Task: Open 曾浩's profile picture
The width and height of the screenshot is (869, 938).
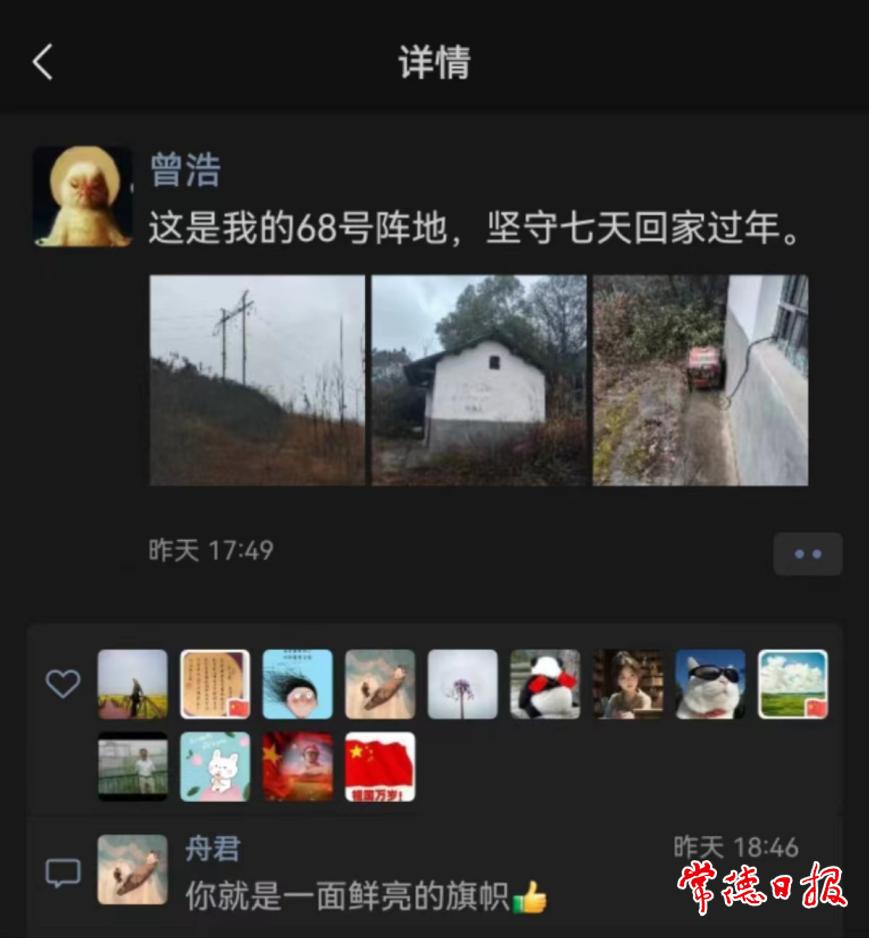Action: point(82,196)
